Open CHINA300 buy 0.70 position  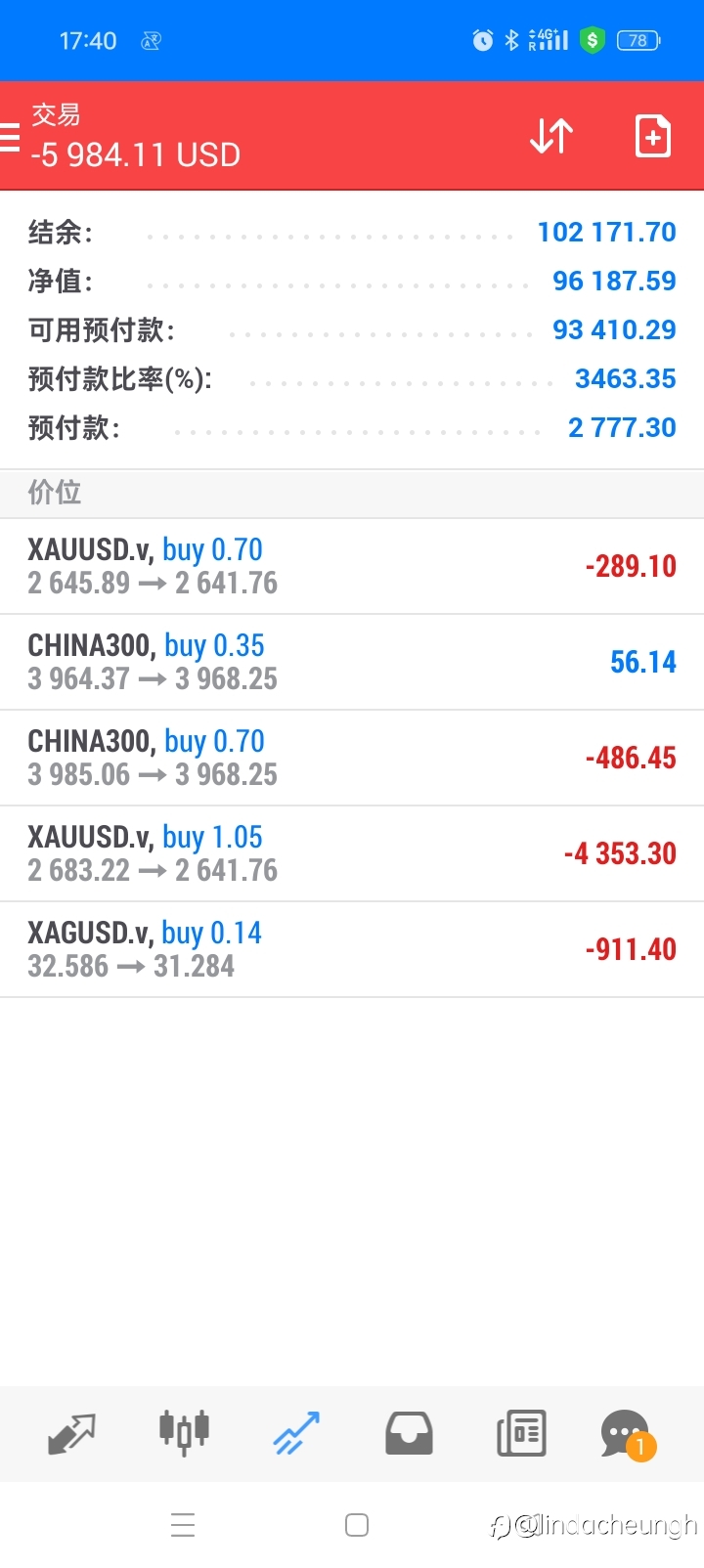pos(352,758)
